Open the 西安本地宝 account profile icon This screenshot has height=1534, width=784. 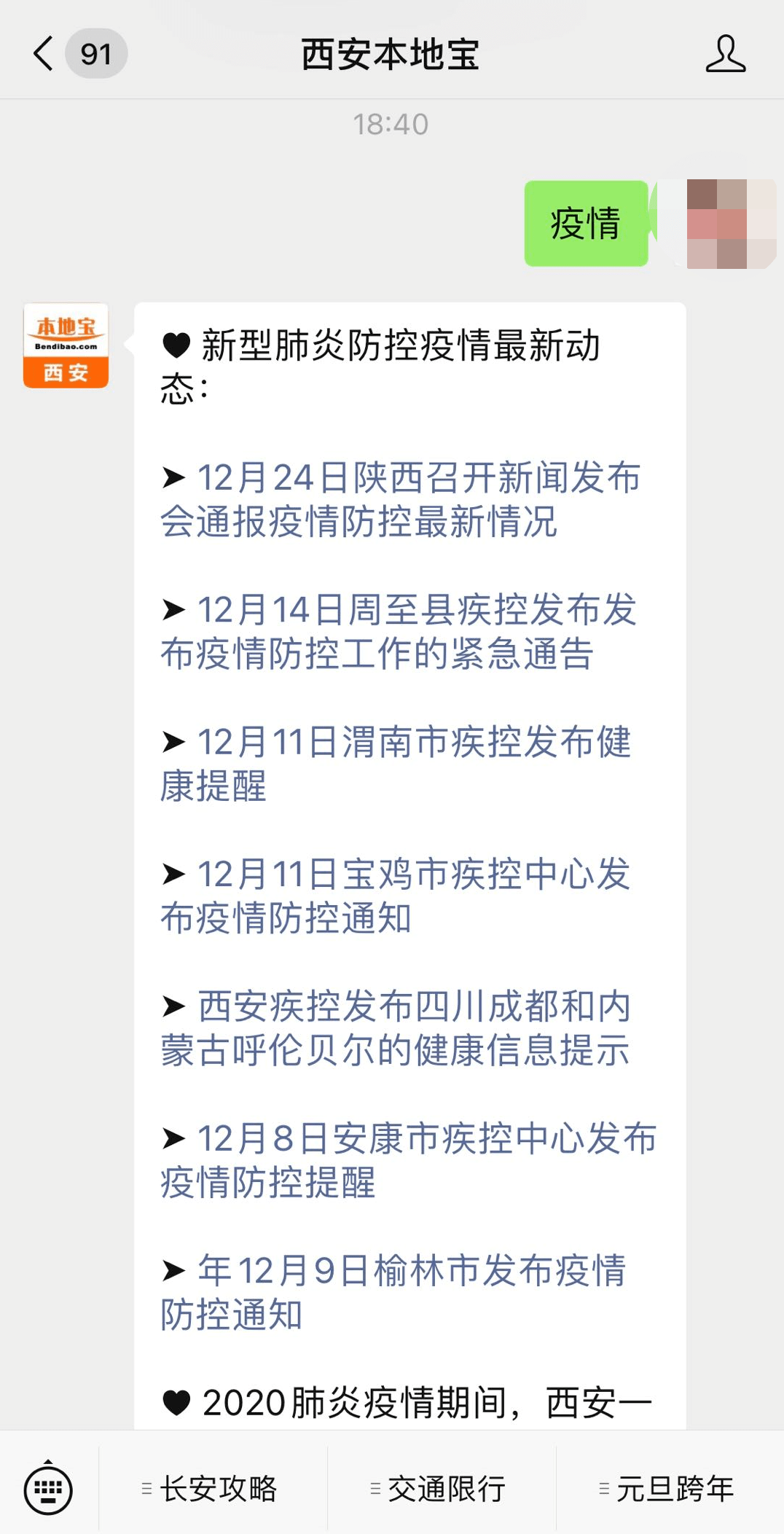[x=725, y=53]
